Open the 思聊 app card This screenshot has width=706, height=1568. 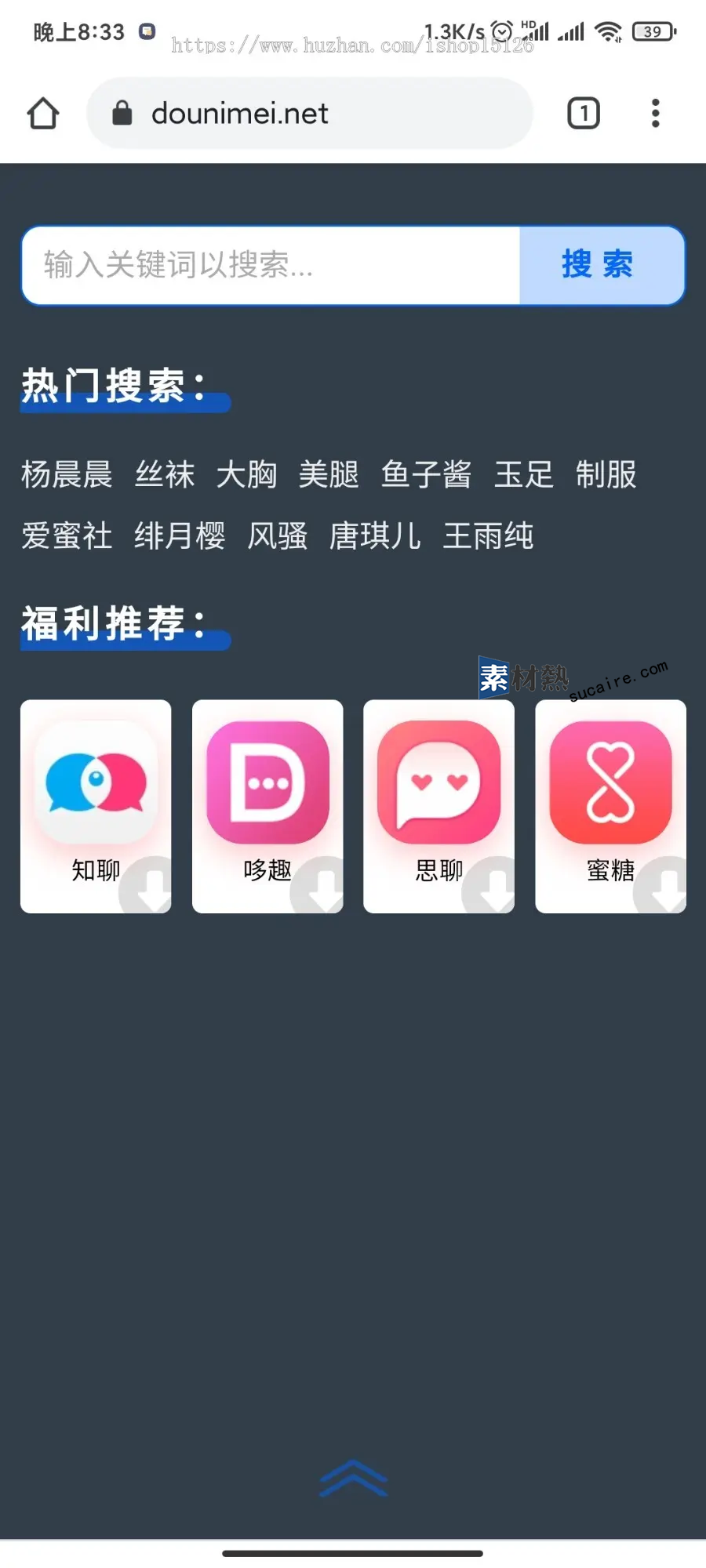(439, 806)
